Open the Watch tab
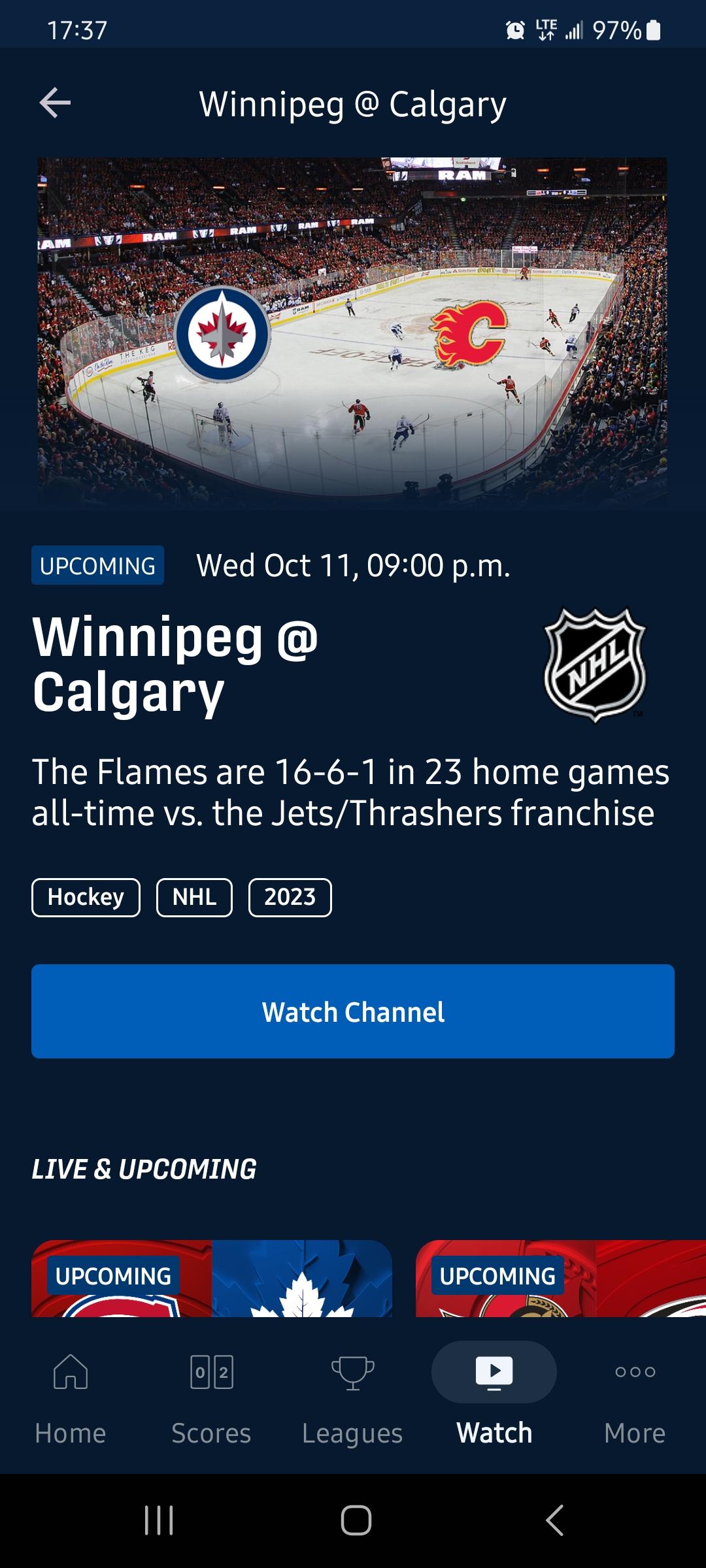Viewport: 706px width, 1568px height. 494,1397
